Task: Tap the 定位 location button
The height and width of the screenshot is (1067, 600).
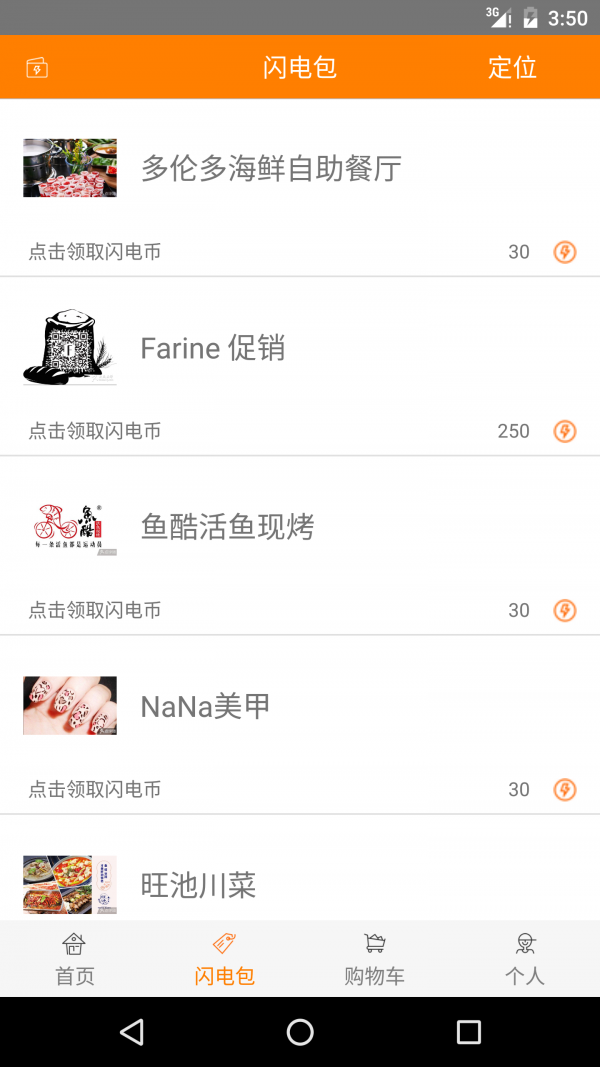Action: click(x=512, y=67)
